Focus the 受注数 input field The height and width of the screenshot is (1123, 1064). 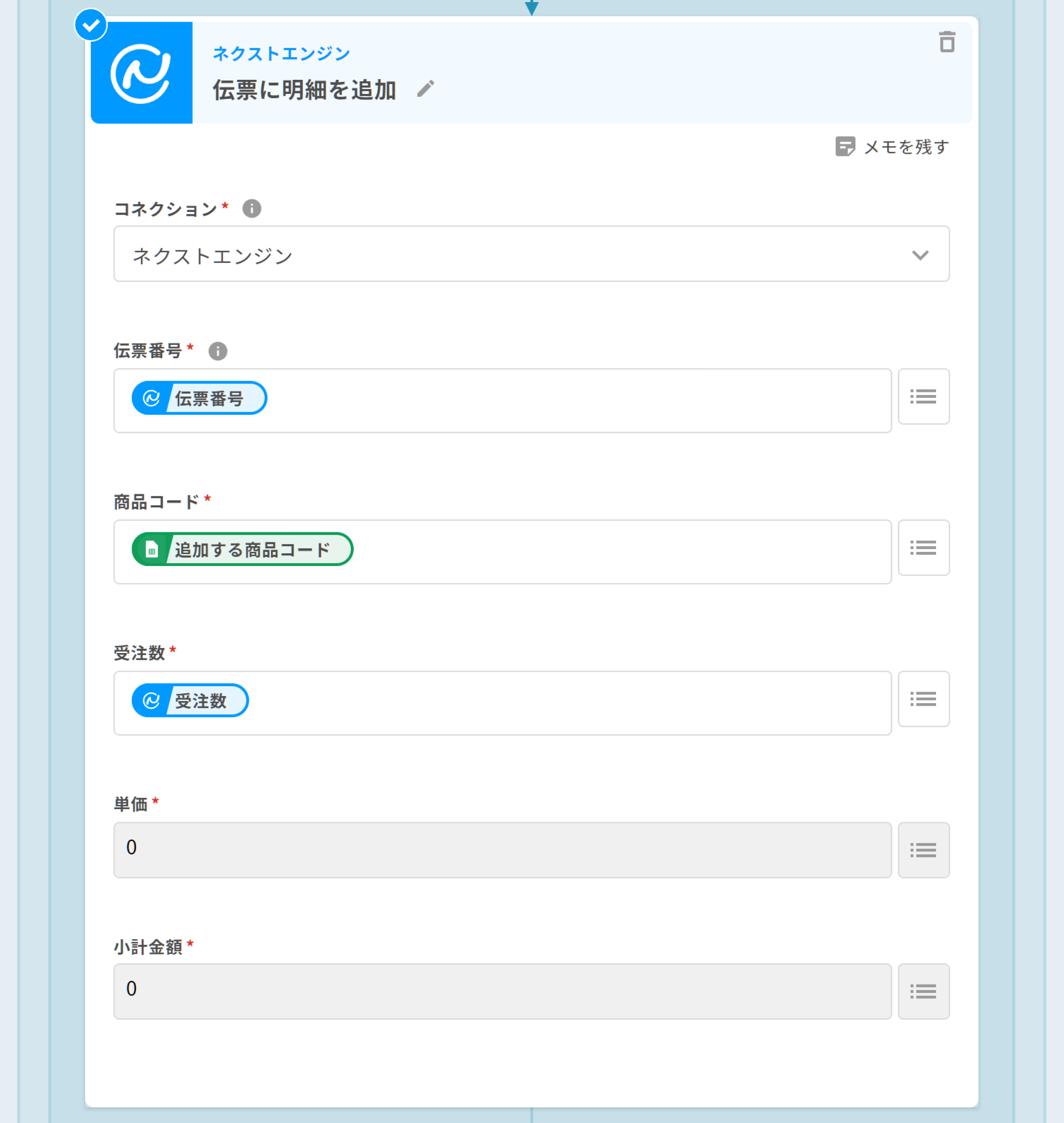(x=567, y=703)
